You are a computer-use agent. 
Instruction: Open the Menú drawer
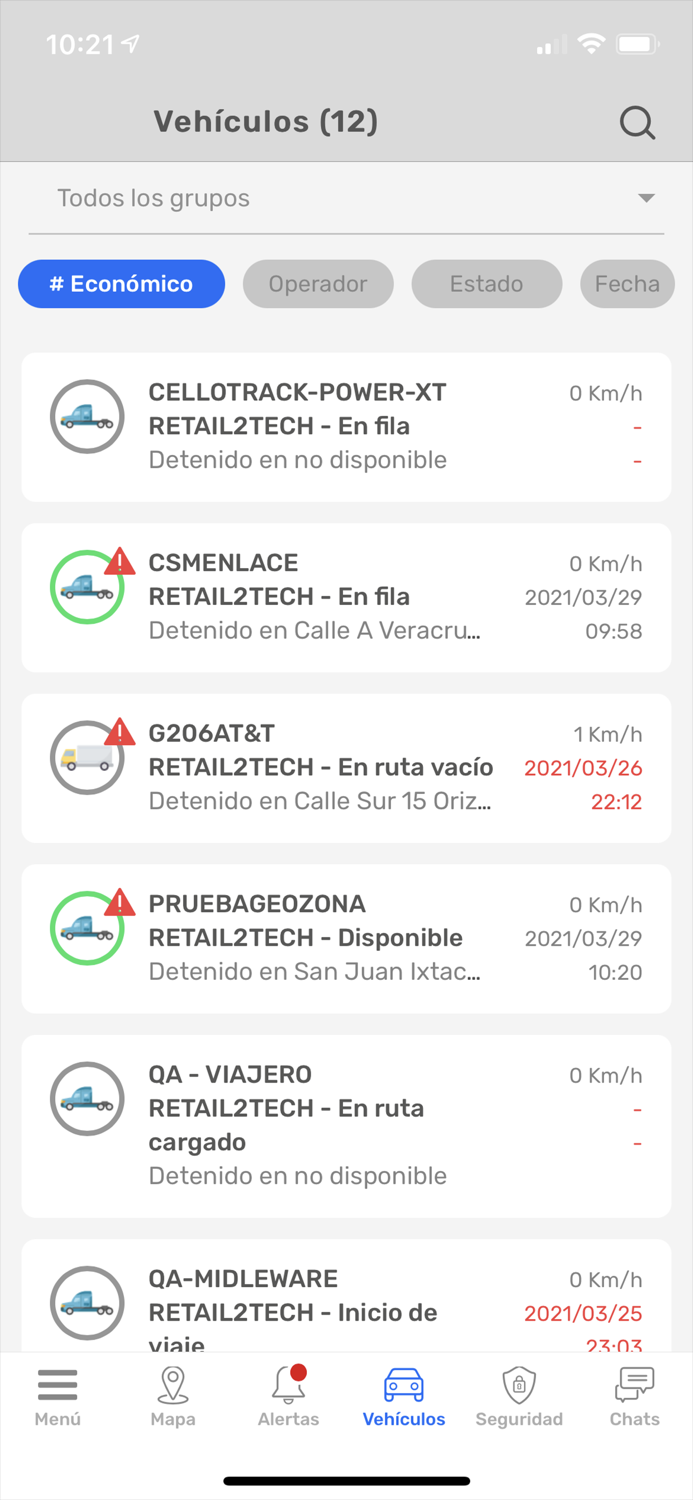pos(57,1398)
